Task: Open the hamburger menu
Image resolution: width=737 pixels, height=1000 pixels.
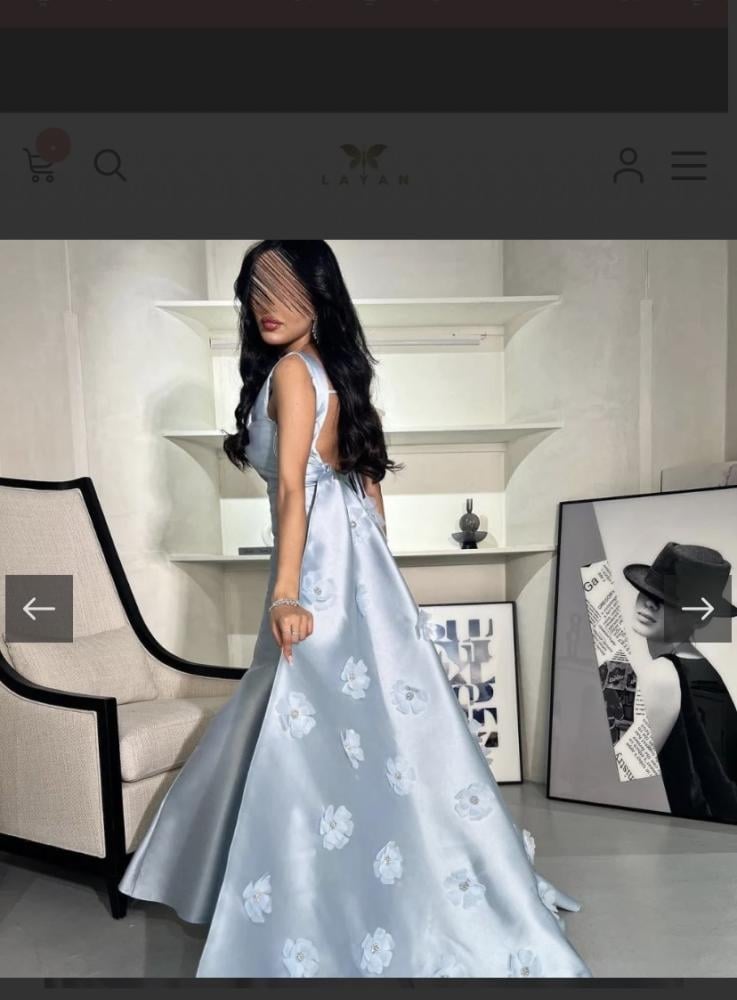Action: click(x=688, y=165)
